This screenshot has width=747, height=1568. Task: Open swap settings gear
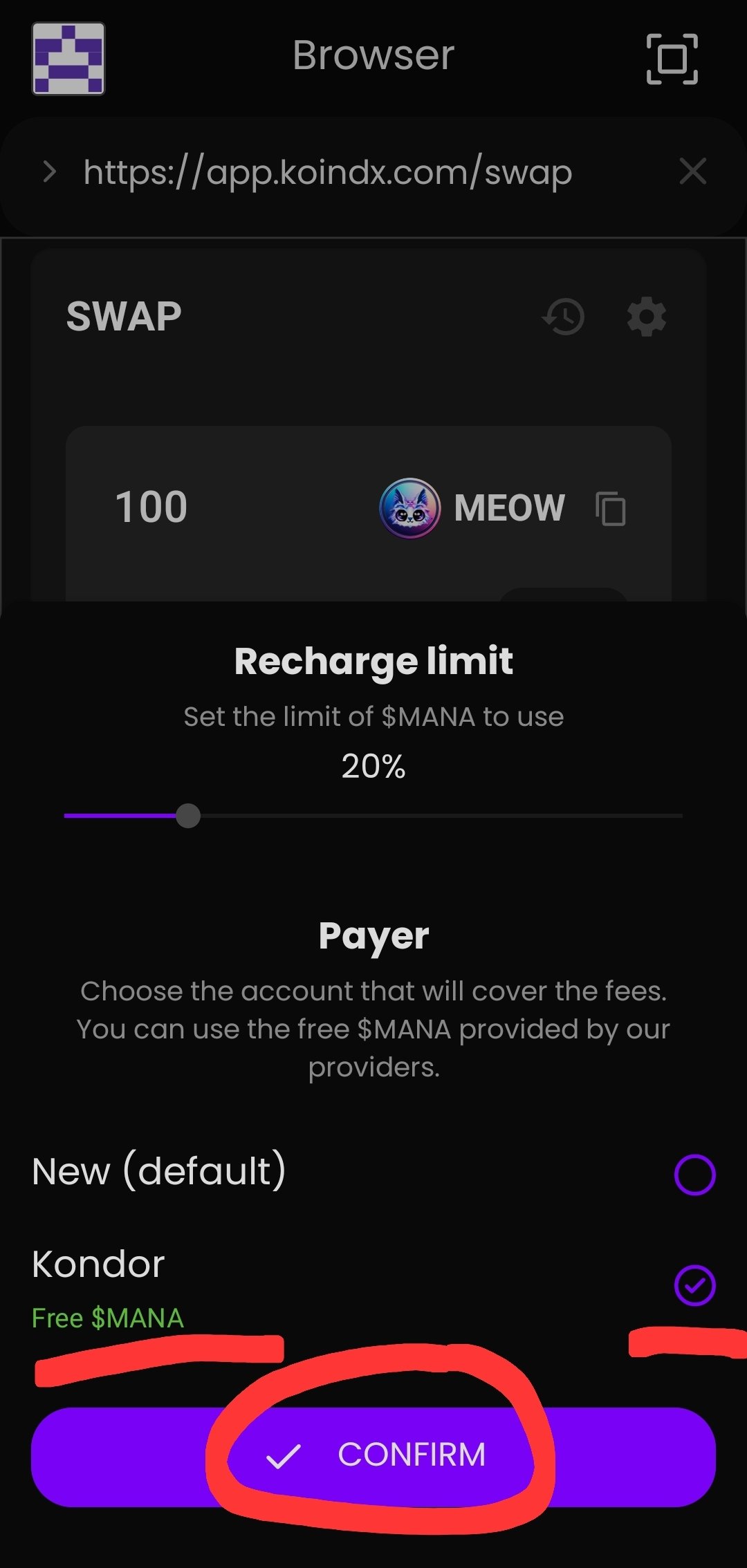tap(647, 317)
